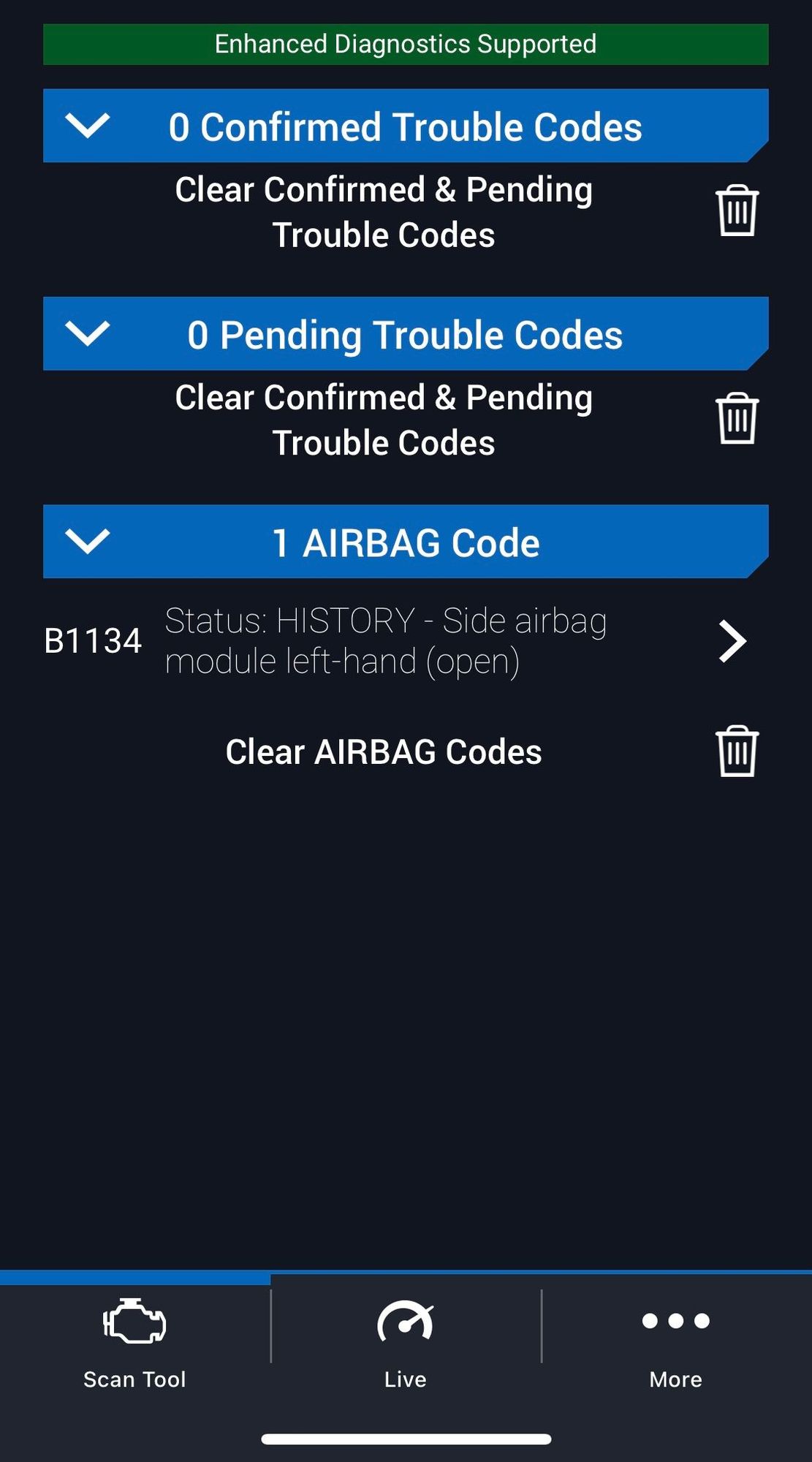Tap trash icon under Pending Trouble Codes
Viewport: 812px width, 1462px height.
point(736,418)
